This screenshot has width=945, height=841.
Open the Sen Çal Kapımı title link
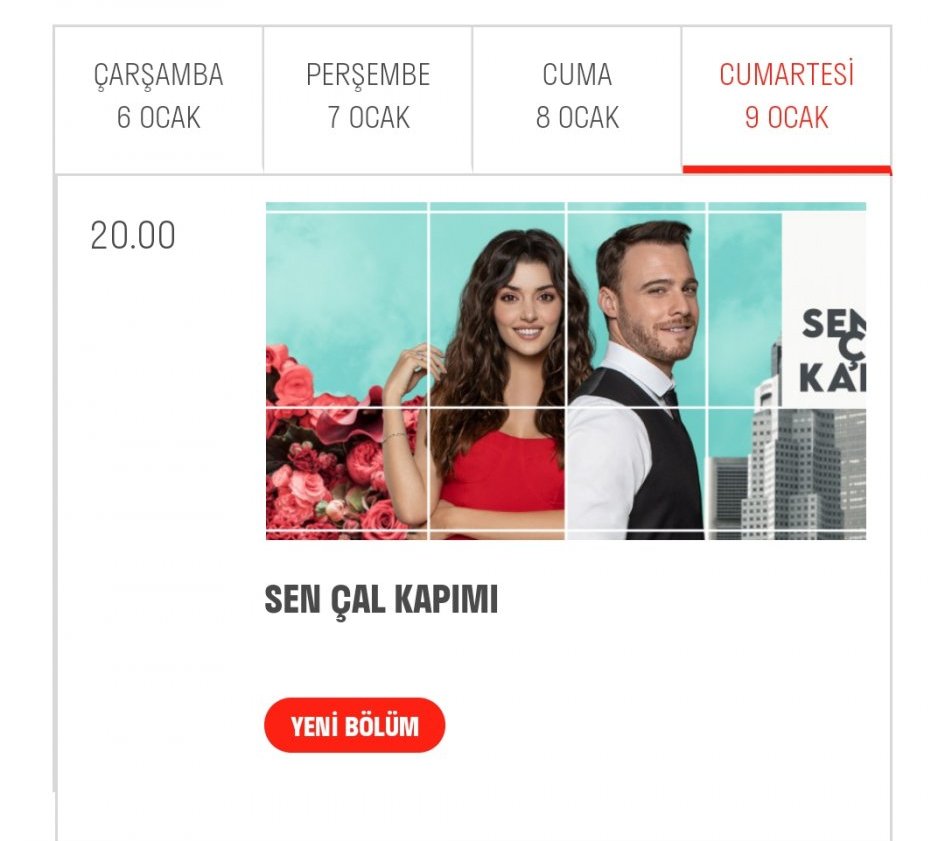click(x=381, y=600)
